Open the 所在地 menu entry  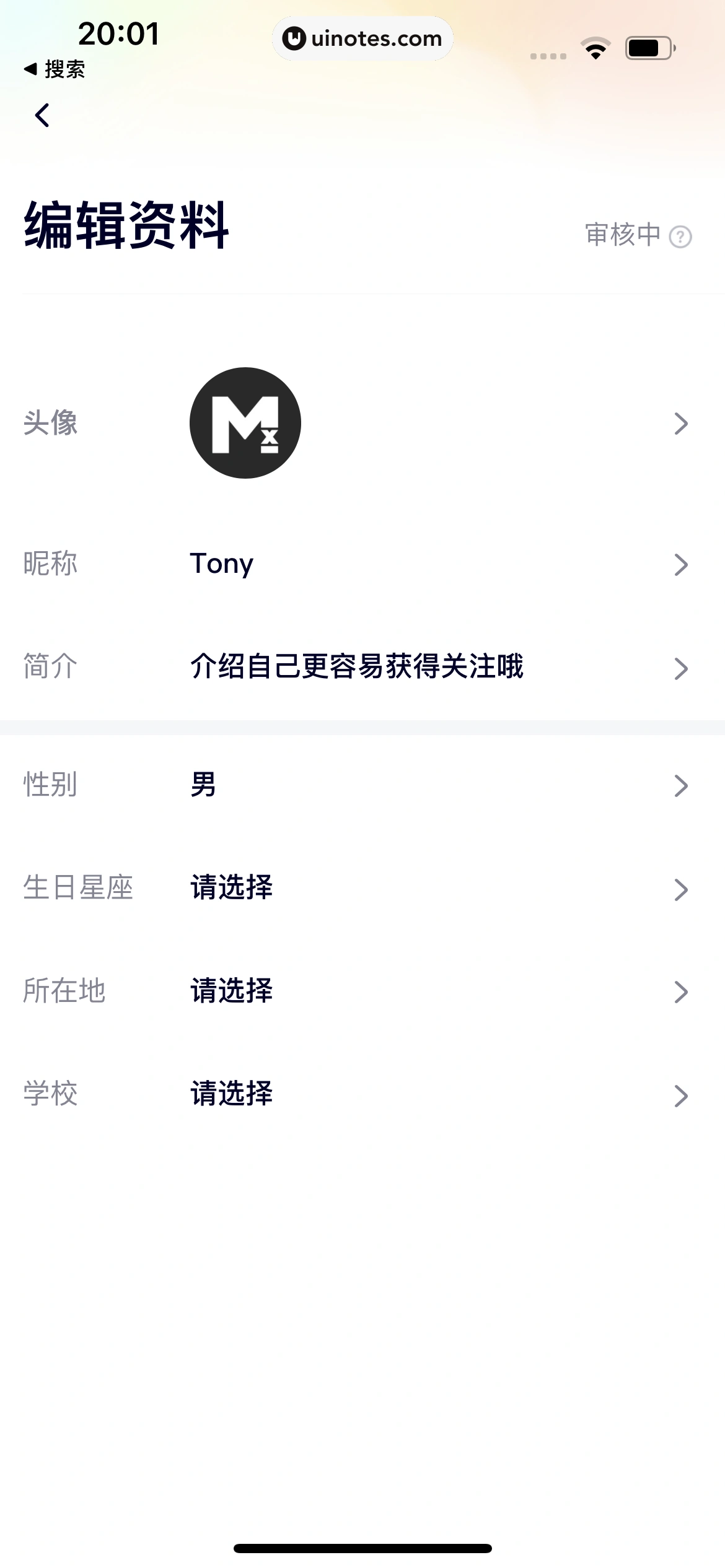pos(362,992)
